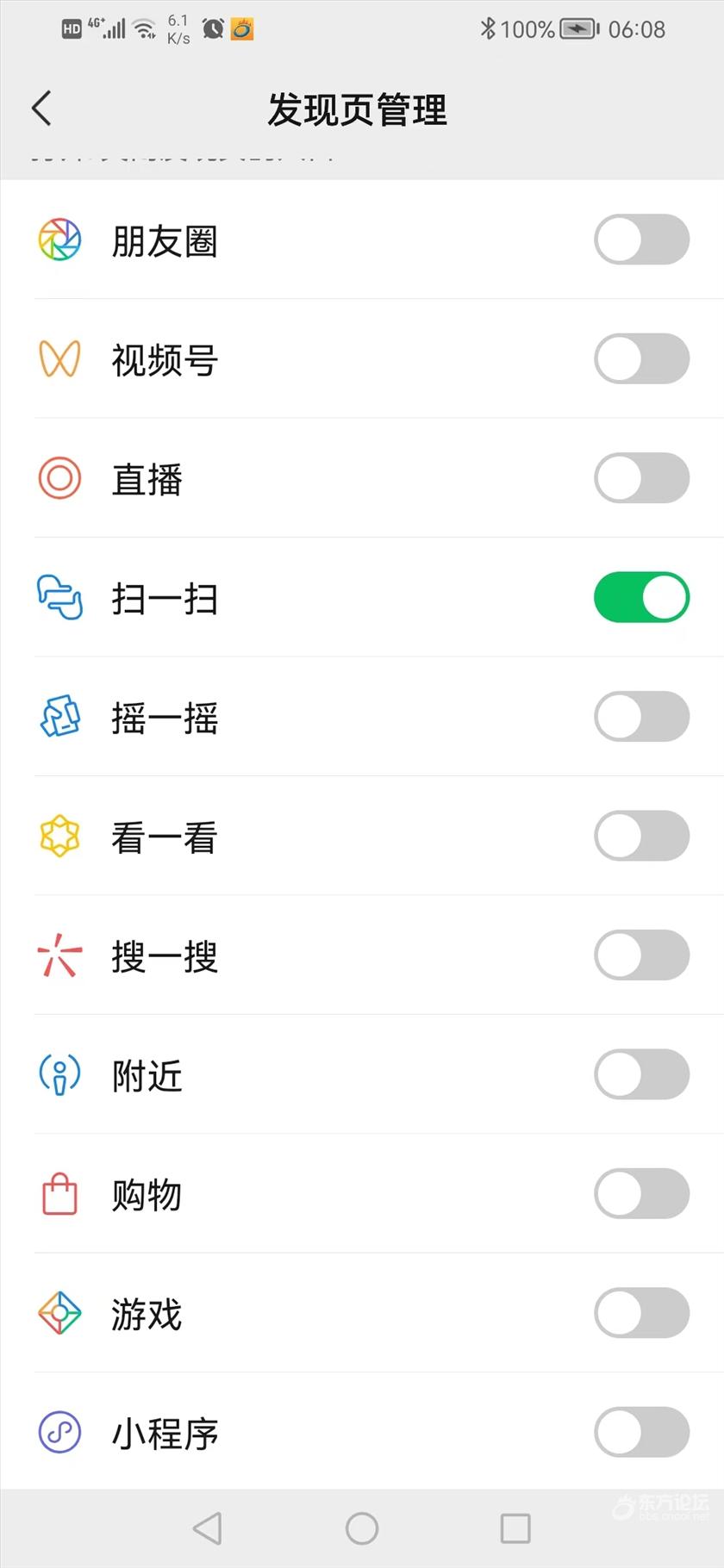Enable the 小程序 switch
Viewport: 724px width, 1568px height.
pyautogui.click(x=641, y=1432)
